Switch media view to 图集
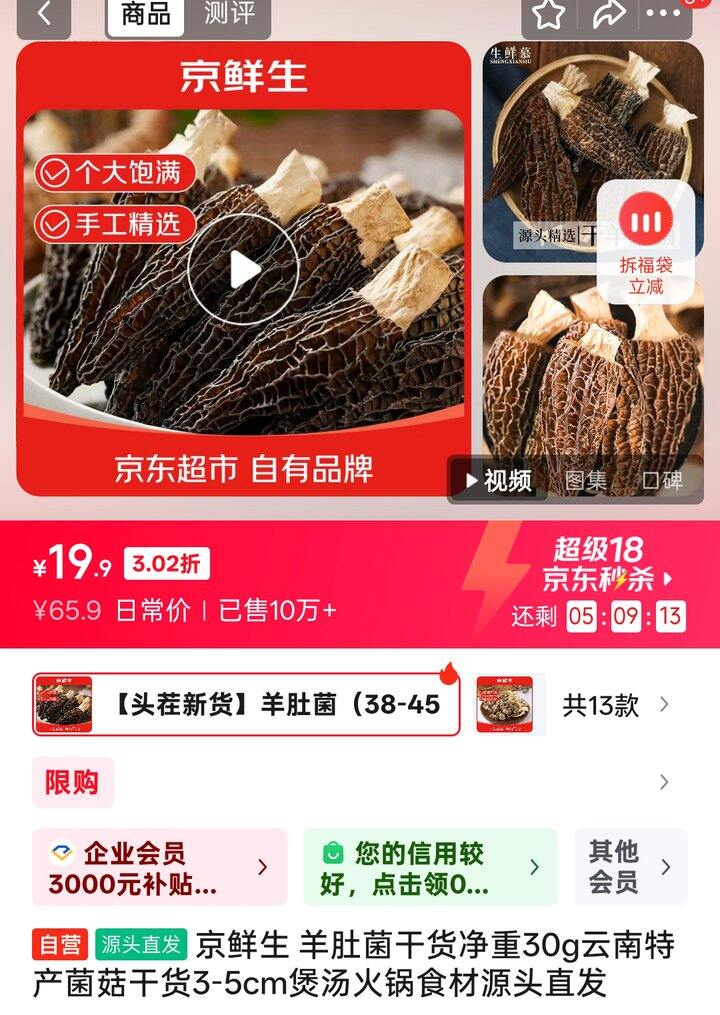The width and height of the screenshot is (720, 1015). tap(585, 481)
